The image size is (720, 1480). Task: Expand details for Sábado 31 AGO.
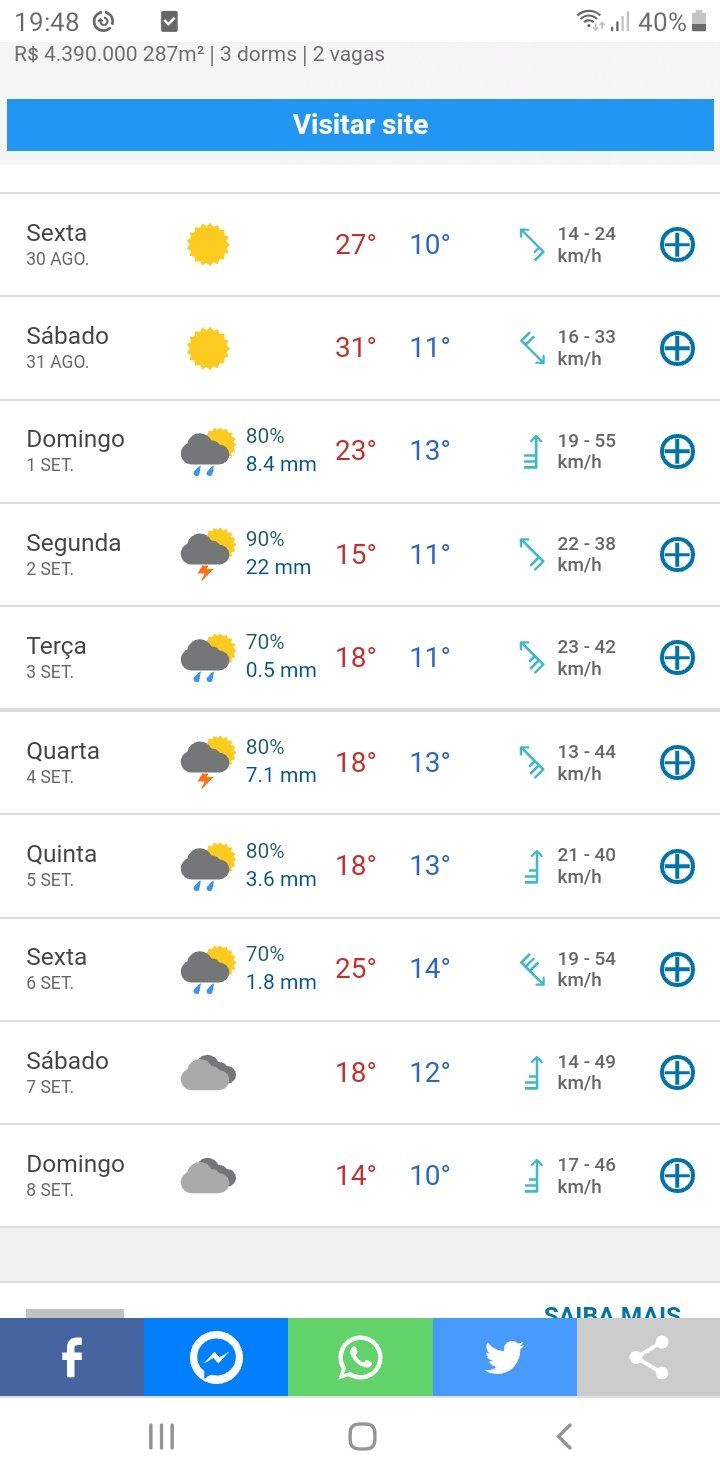[x=677, y=348]
